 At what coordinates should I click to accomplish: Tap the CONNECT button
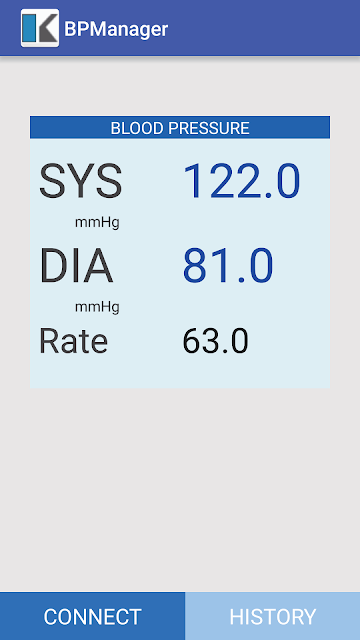92,616
